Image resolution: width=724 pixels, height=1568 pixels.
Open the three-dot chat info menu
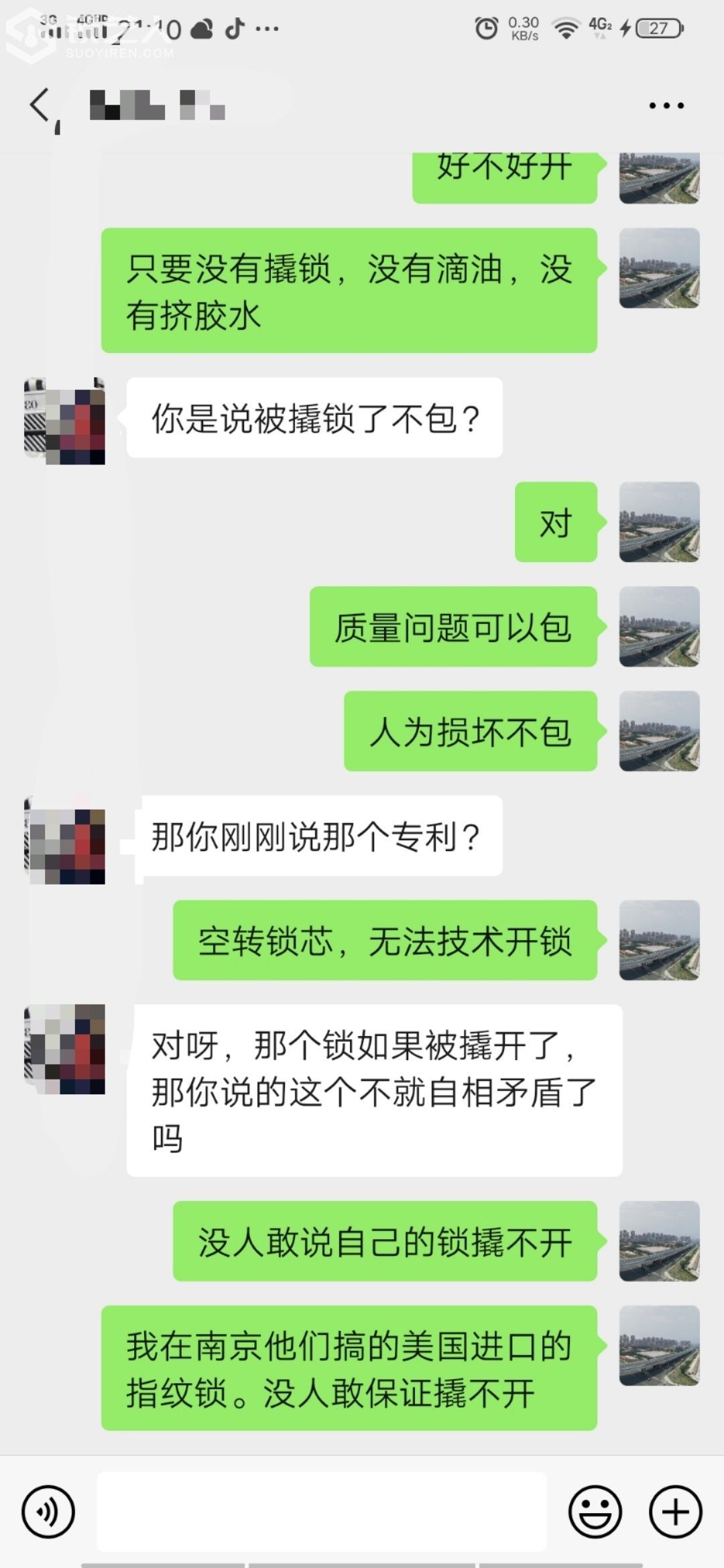666,105
